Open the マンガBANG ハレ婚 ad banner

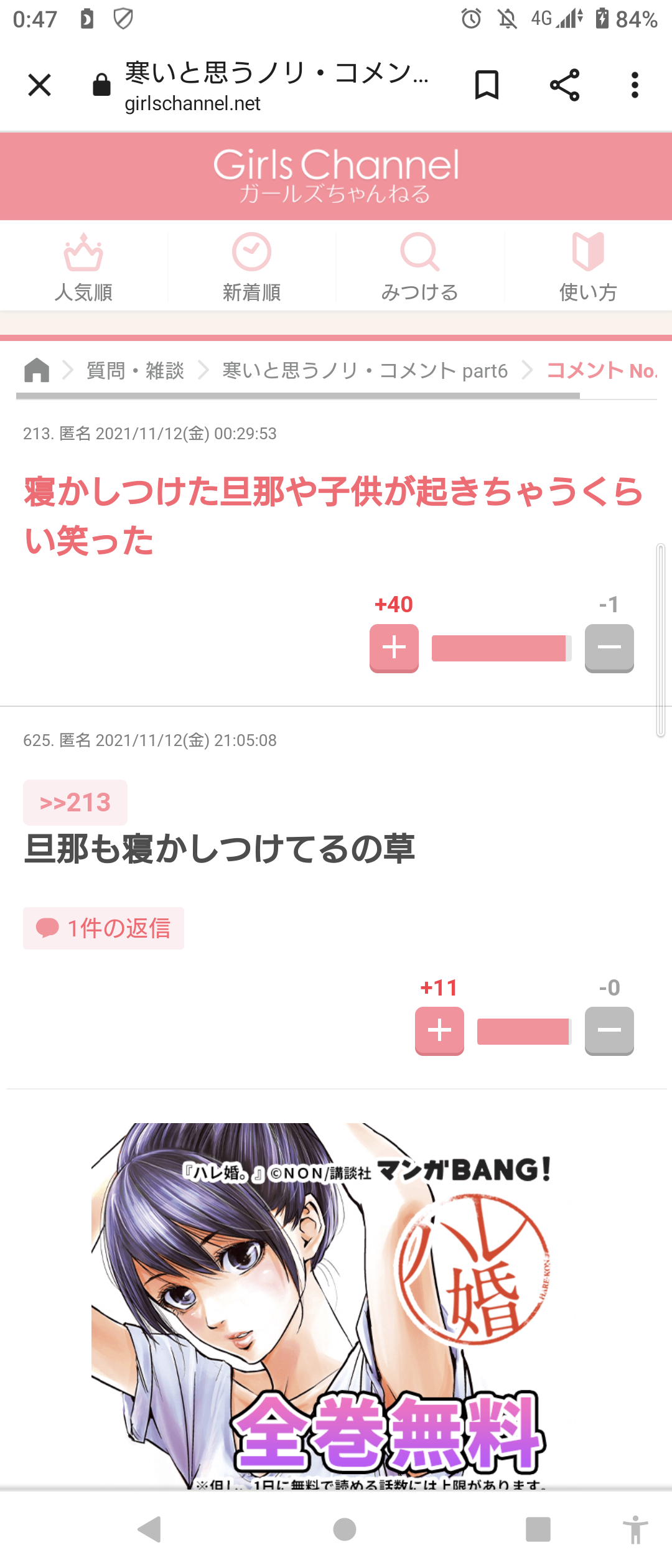point(336,1307)
